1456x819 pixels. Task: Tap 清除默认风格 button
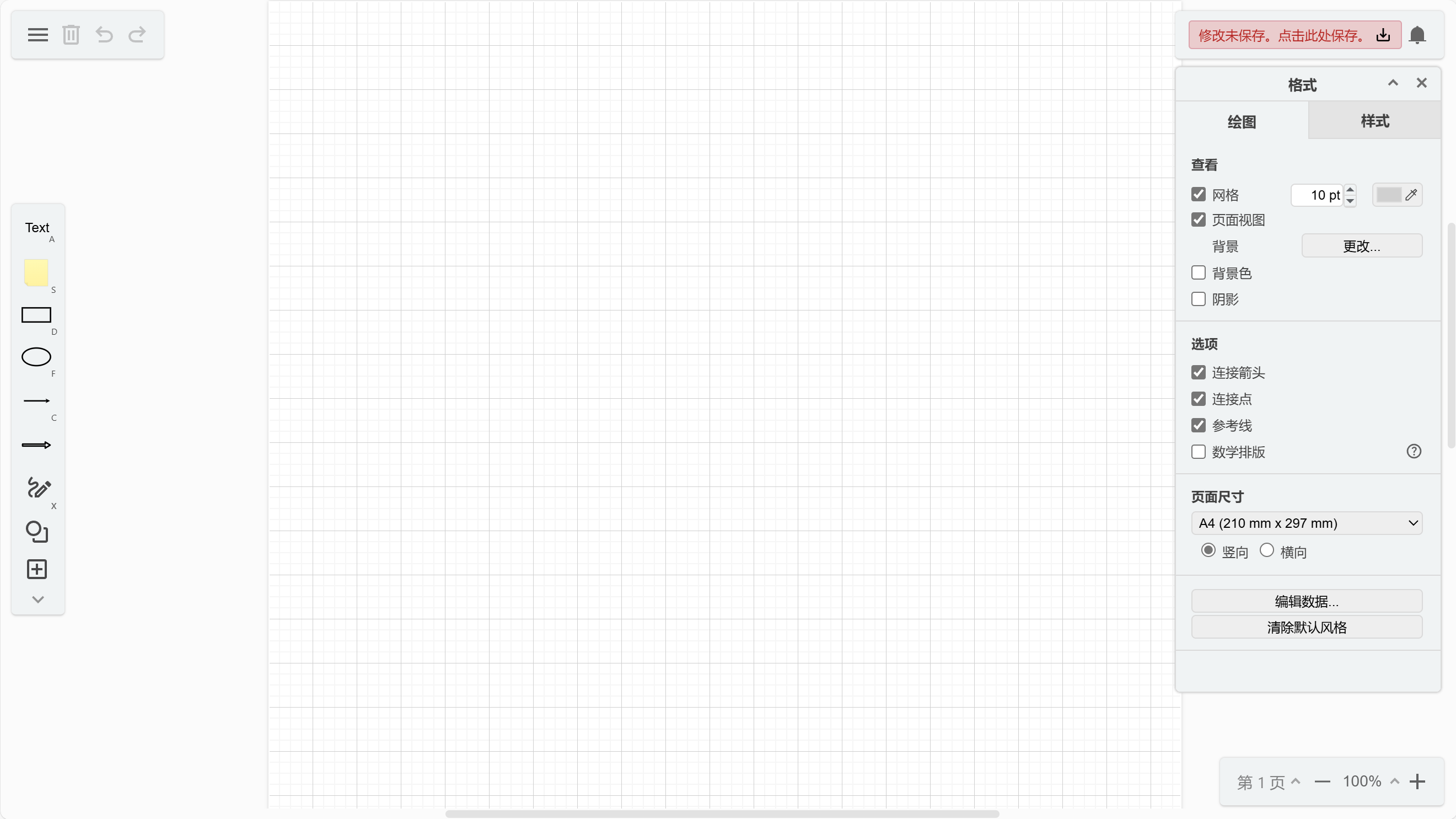[x=1306, y=627]
